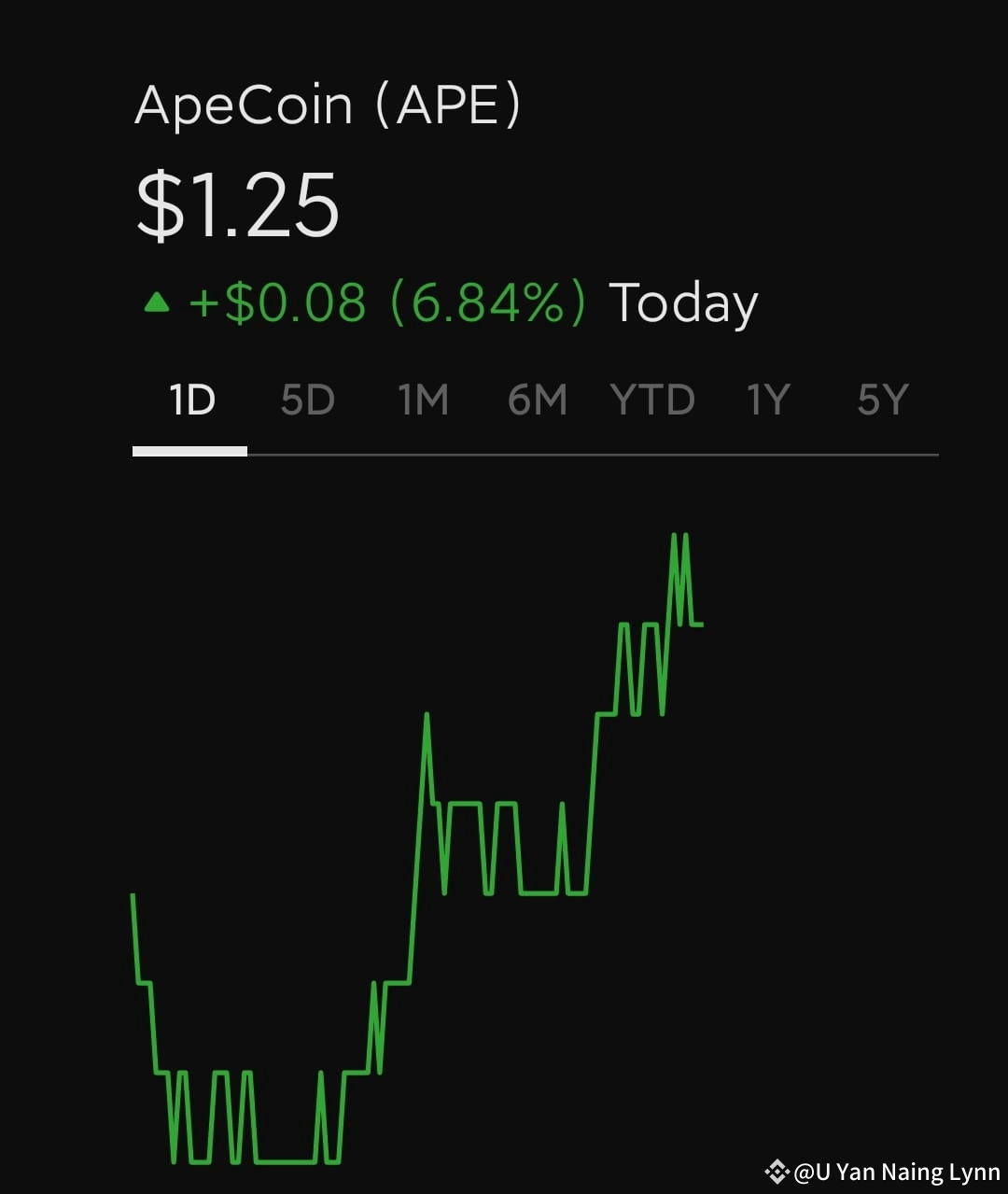Select the 6M time range
Screen dimensions: 1008x1194
point(538,399)
